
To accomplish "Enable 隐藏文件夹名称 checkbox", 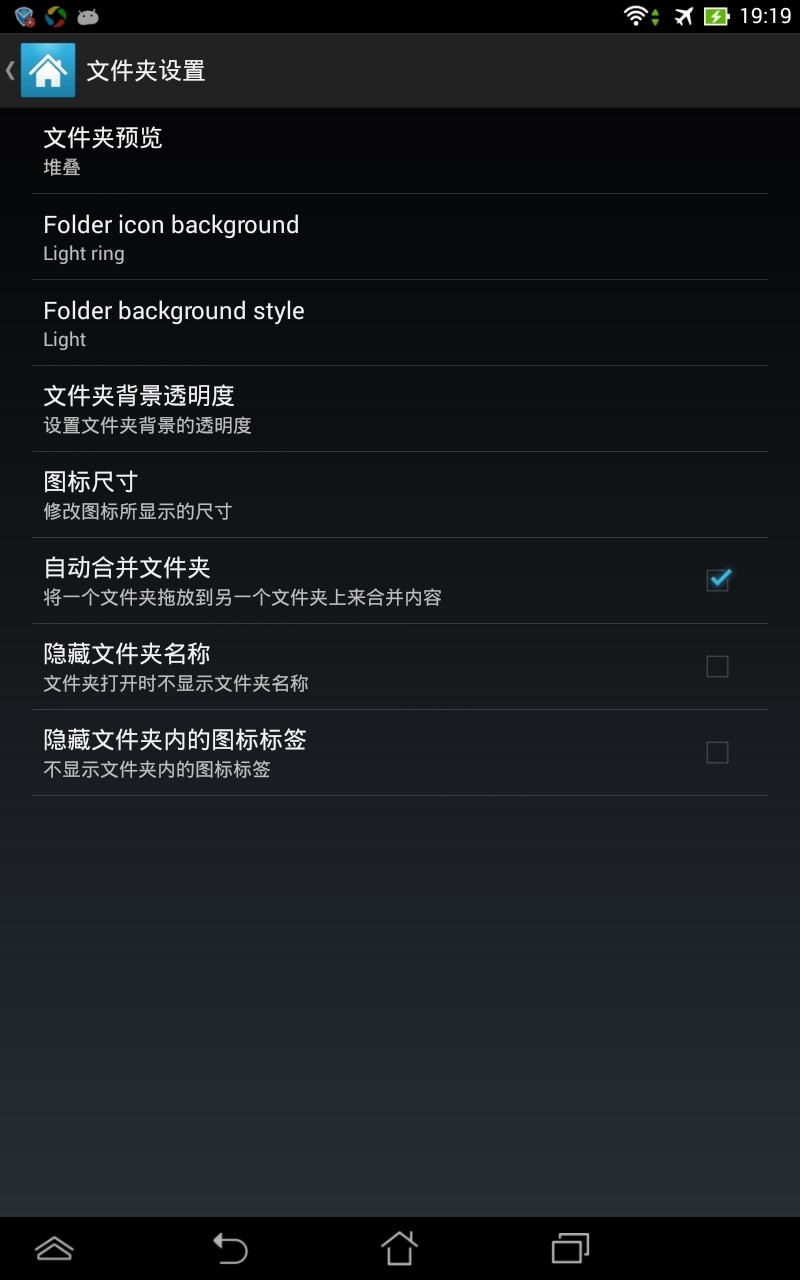I will tap(717, 666).
